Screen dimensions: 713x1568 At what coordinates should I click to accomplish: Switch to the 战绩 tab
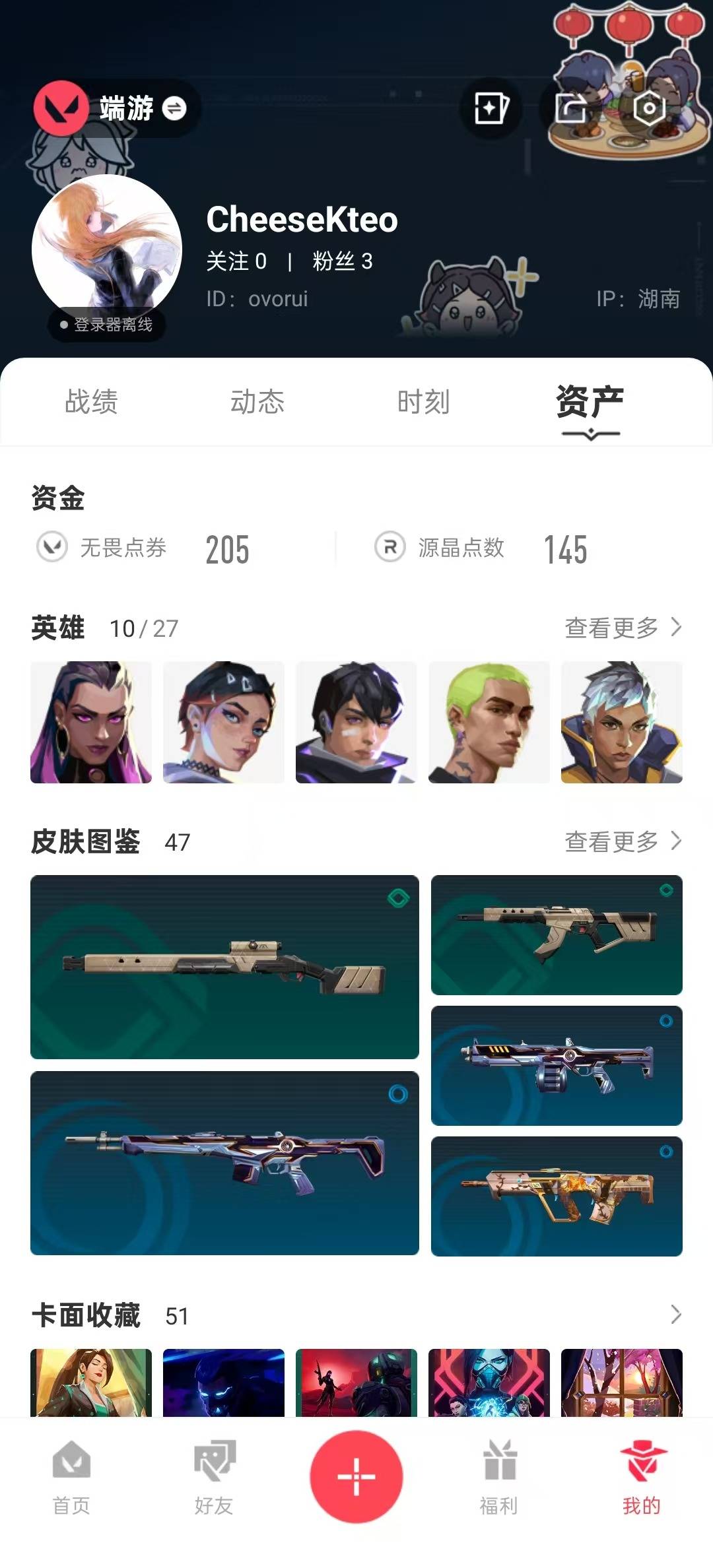coord(91,402)
